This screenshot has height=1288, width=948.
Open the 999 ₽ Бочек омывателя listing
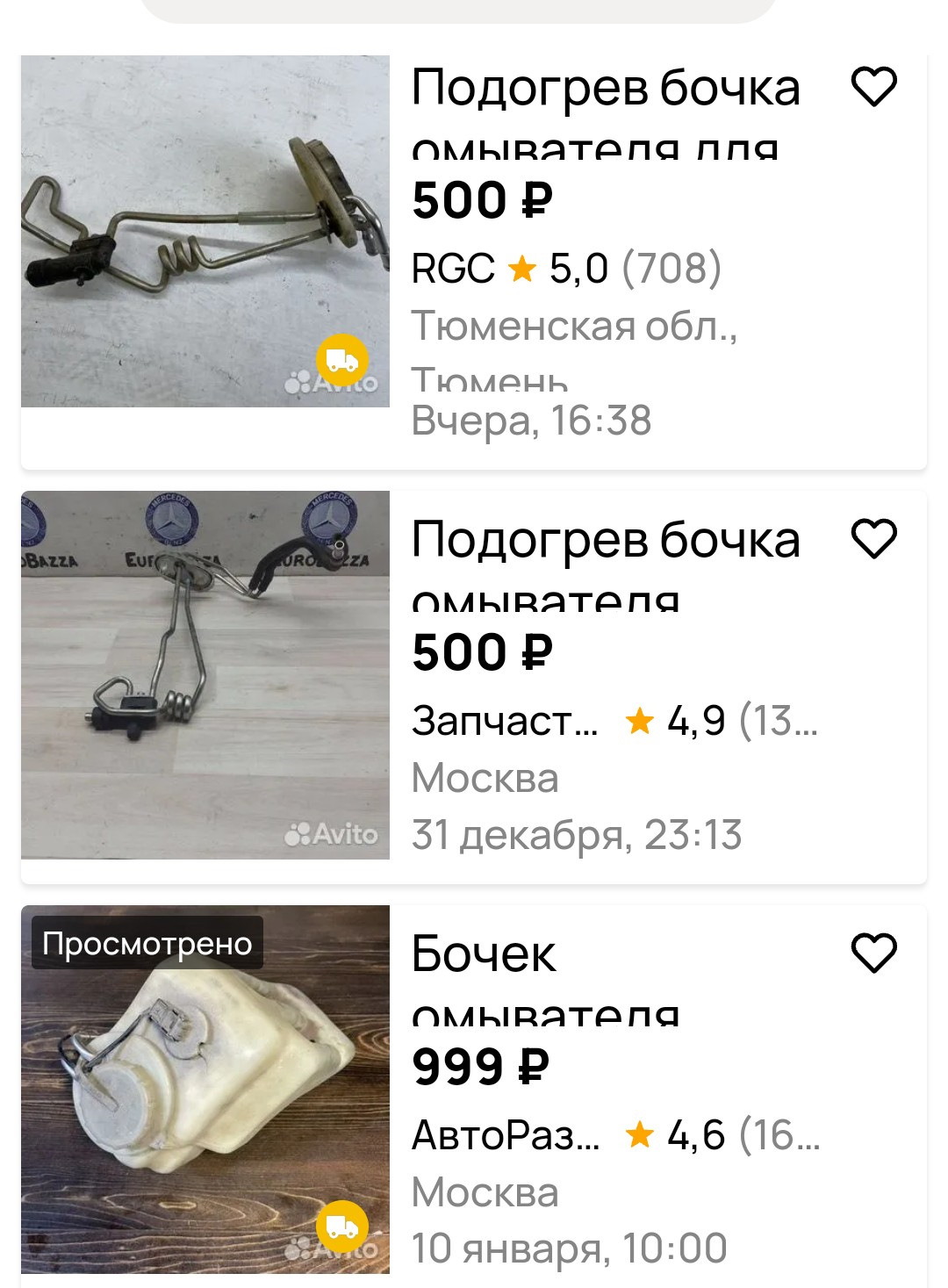(484, 955)
